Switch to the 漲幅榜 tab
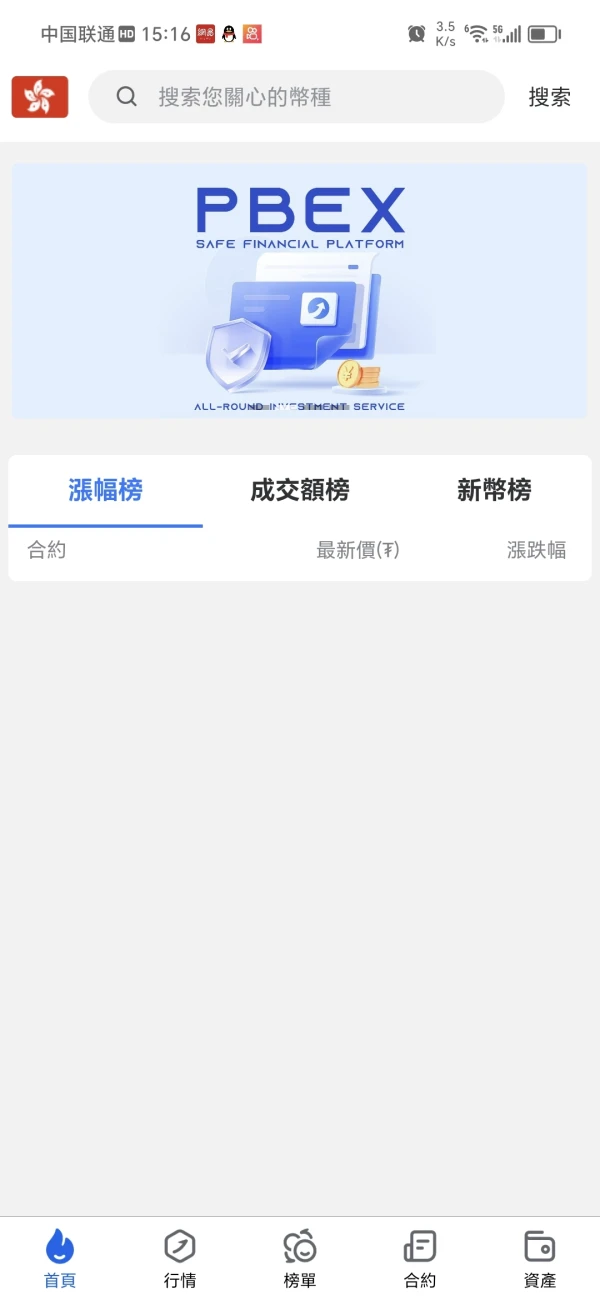 tap(105, 490)
